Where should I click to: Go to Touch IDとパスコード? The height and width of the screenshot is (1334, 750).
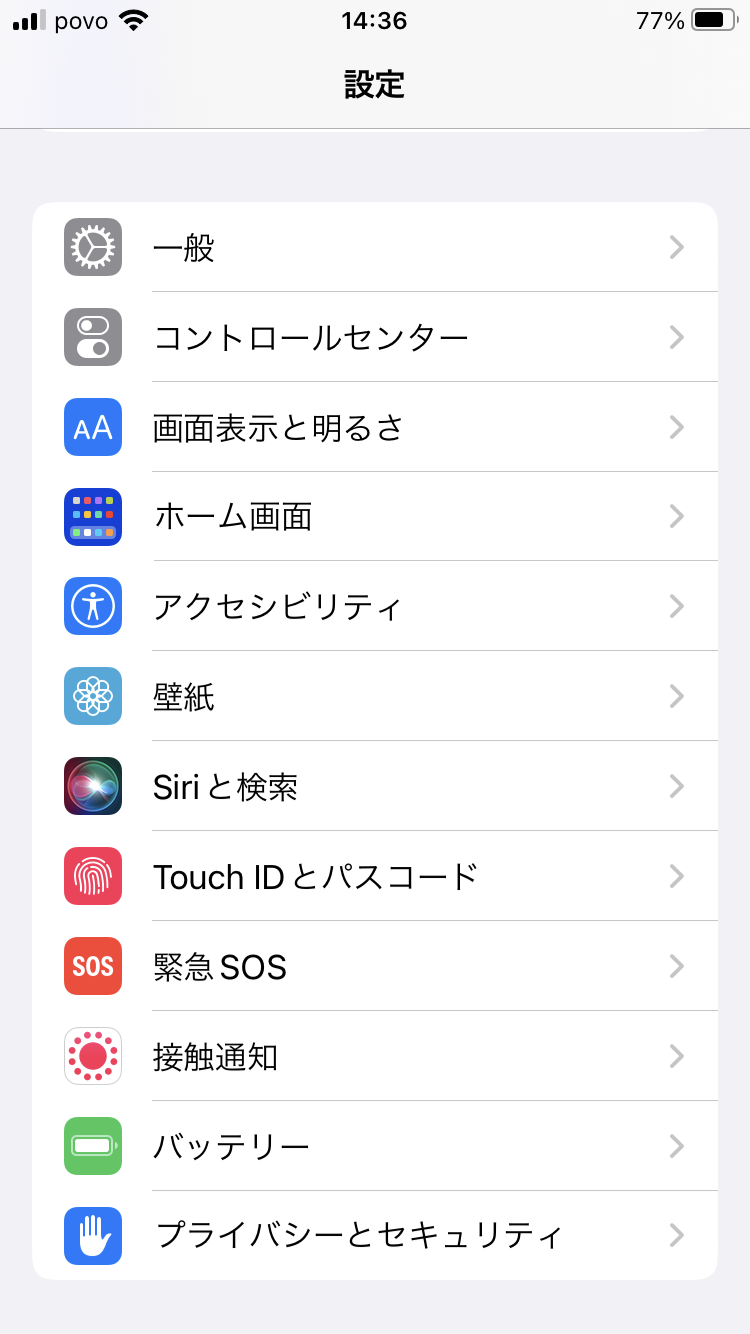tap(374, 876)
